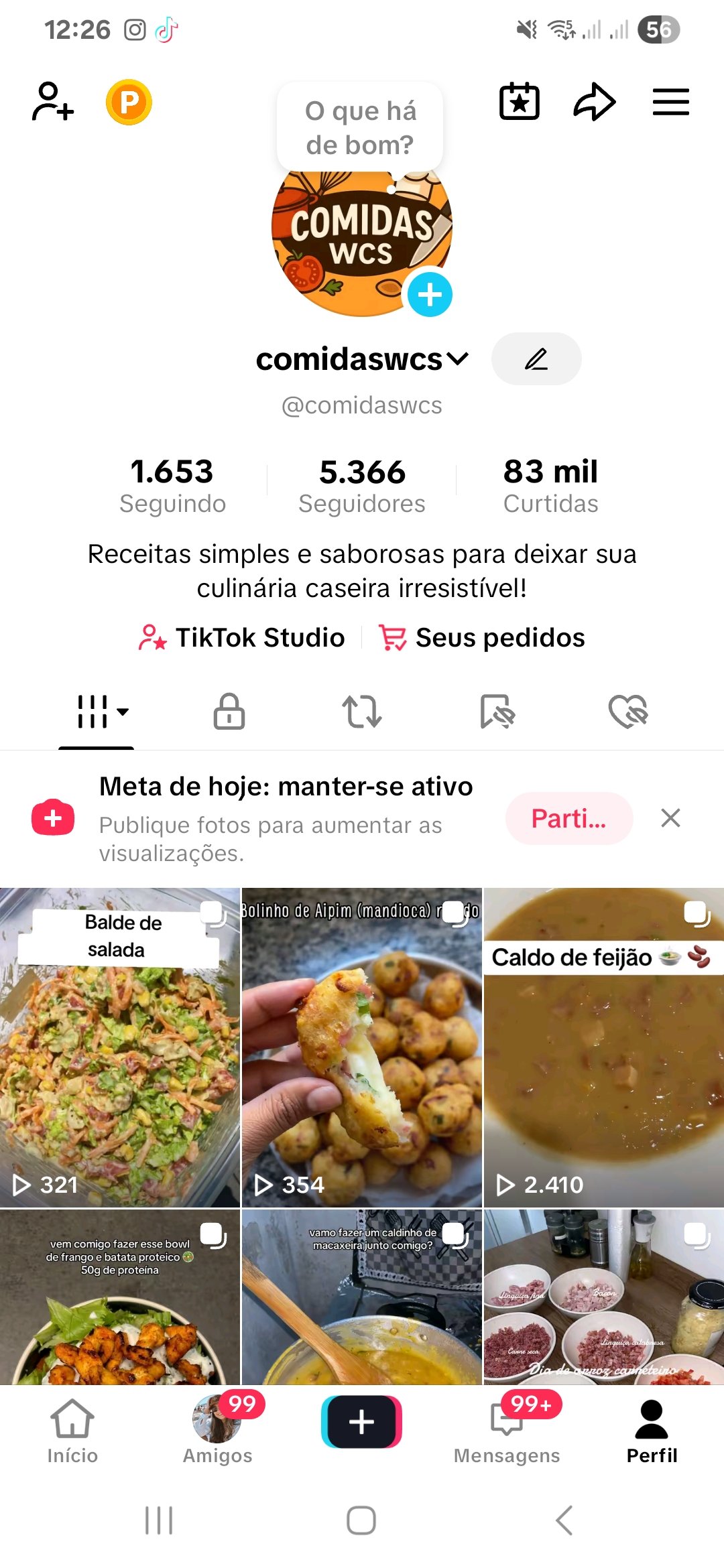Tap the orange P coin badge
This screenshot has height=1568, width=724.
pos(129,103)
